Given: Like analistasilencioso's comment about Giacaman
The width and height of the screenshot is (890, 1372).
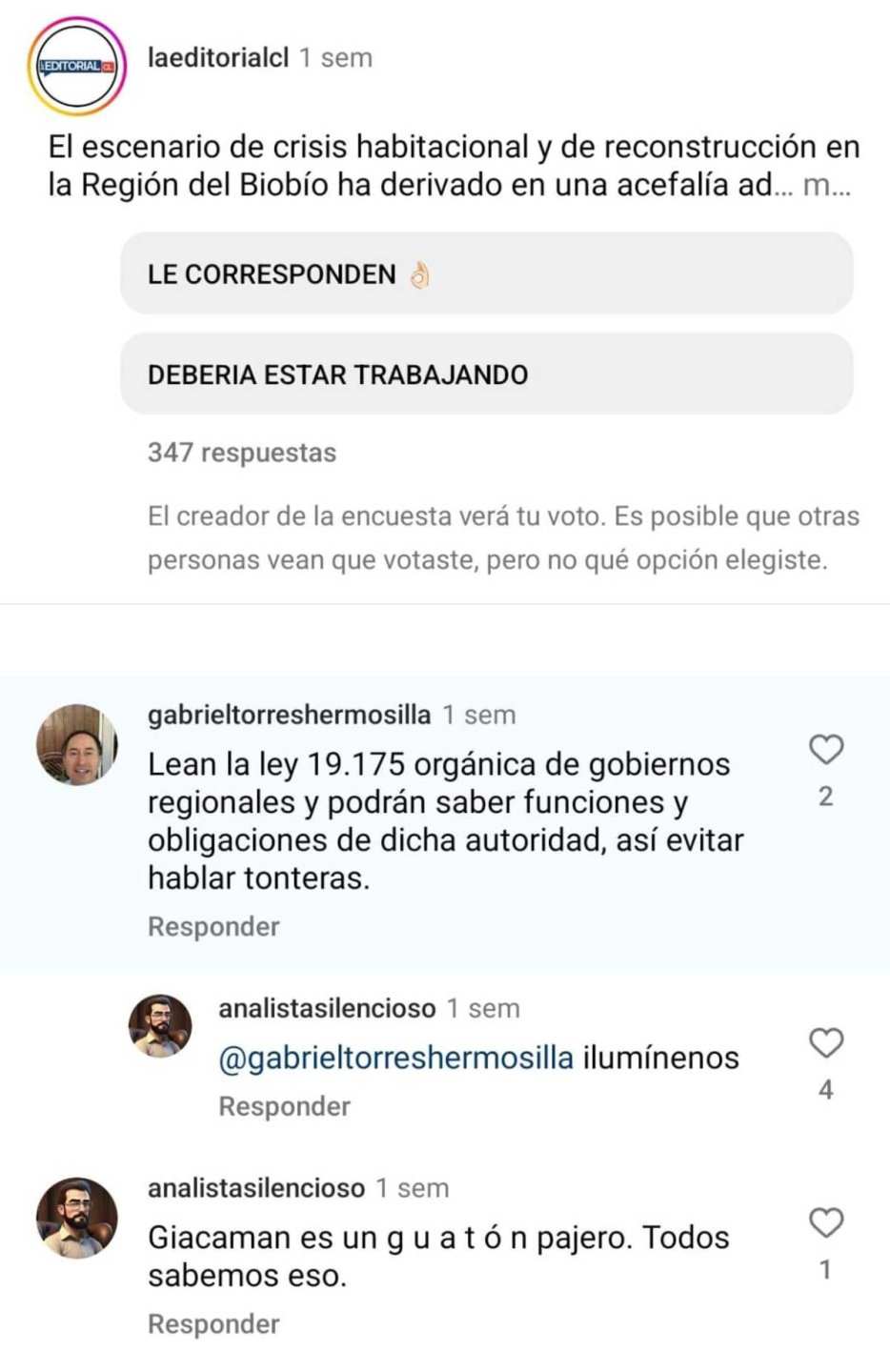Looking at the screenshot, I should coord(825,1223).
